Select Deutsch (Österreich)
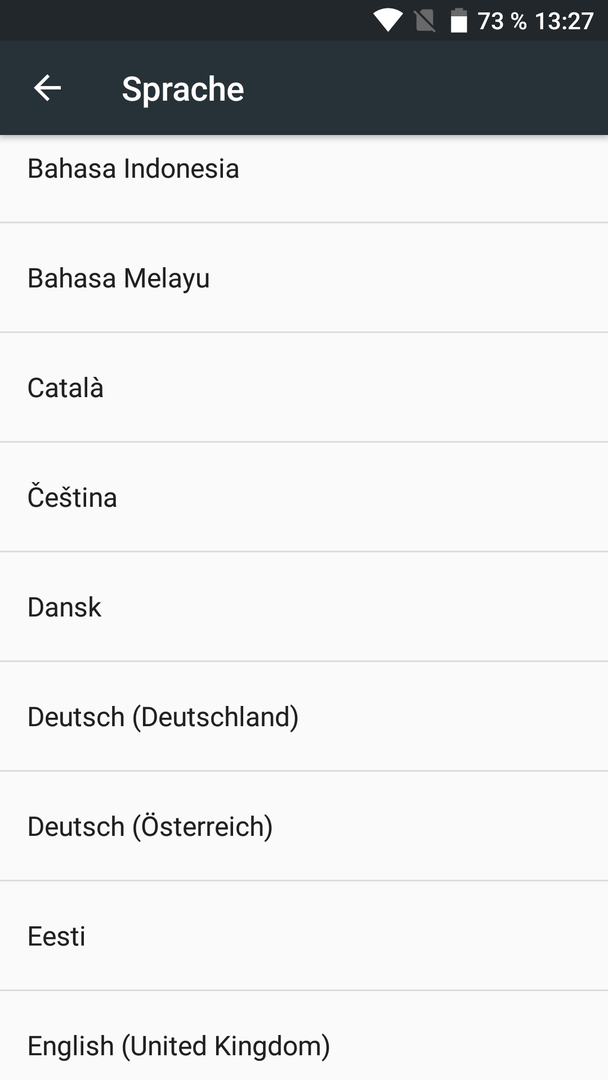Screen dimensions: 608x1080 (304, 826)
